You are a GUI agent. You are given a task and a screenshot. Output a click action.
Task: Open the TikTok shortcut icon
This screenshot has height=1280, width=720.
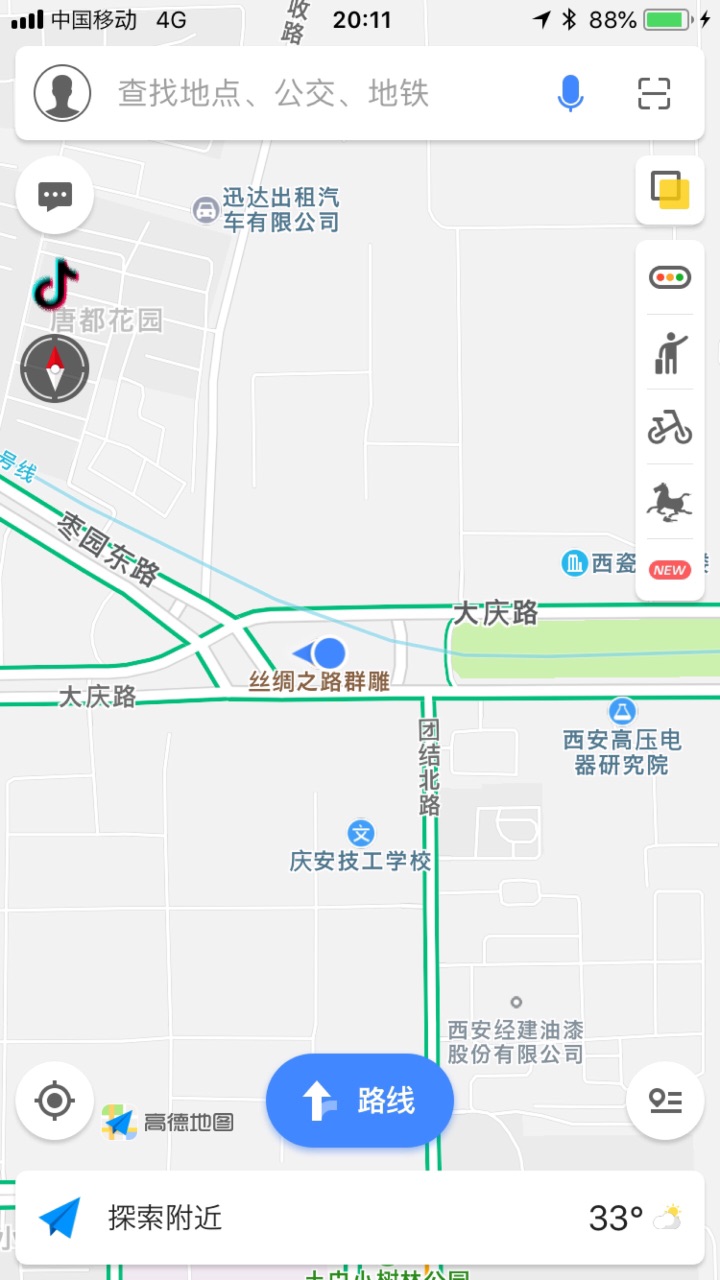coord(56,284)
